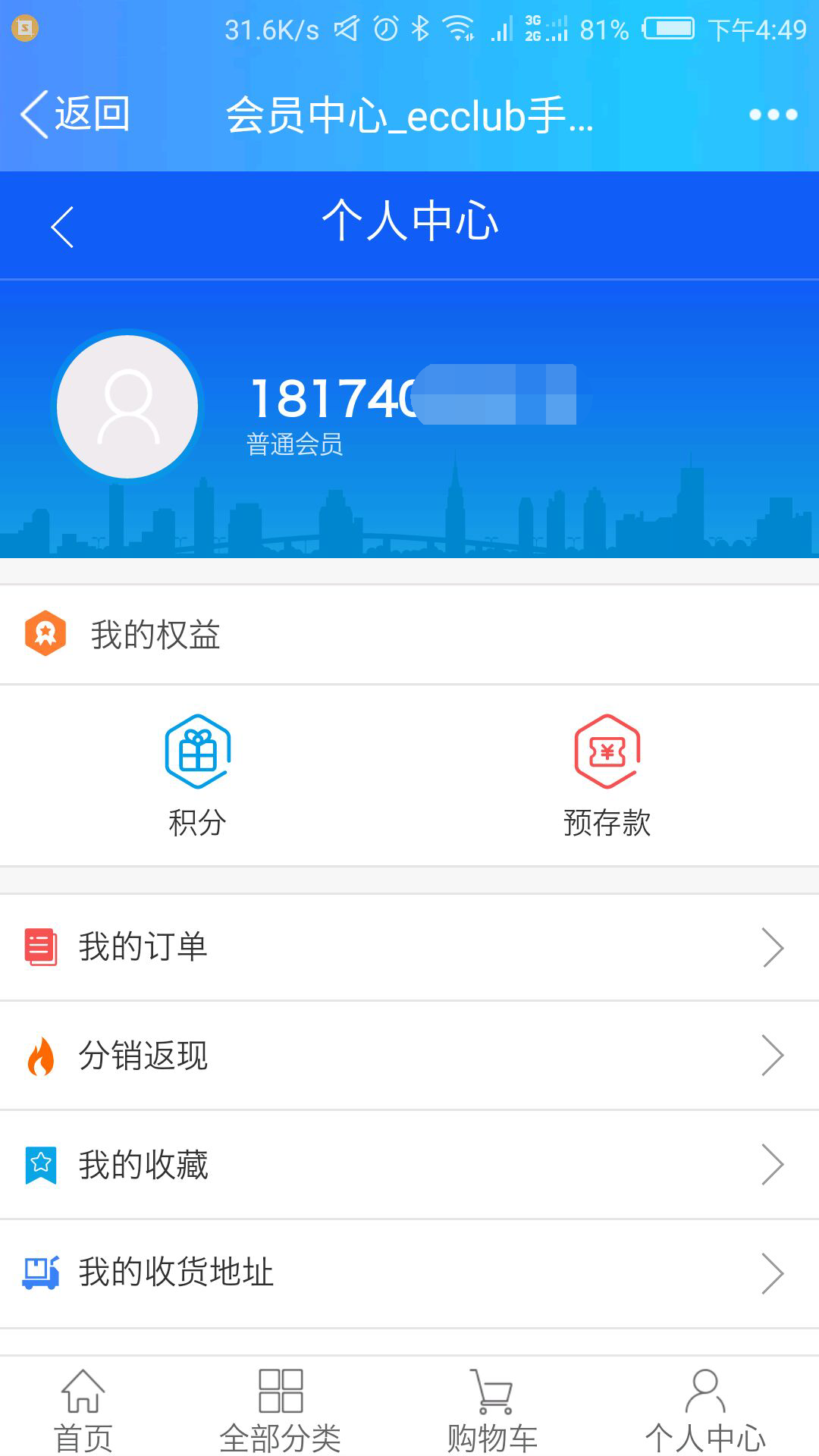Open 我的收货地址 shipping addresses

click(x=409, y=1272)
